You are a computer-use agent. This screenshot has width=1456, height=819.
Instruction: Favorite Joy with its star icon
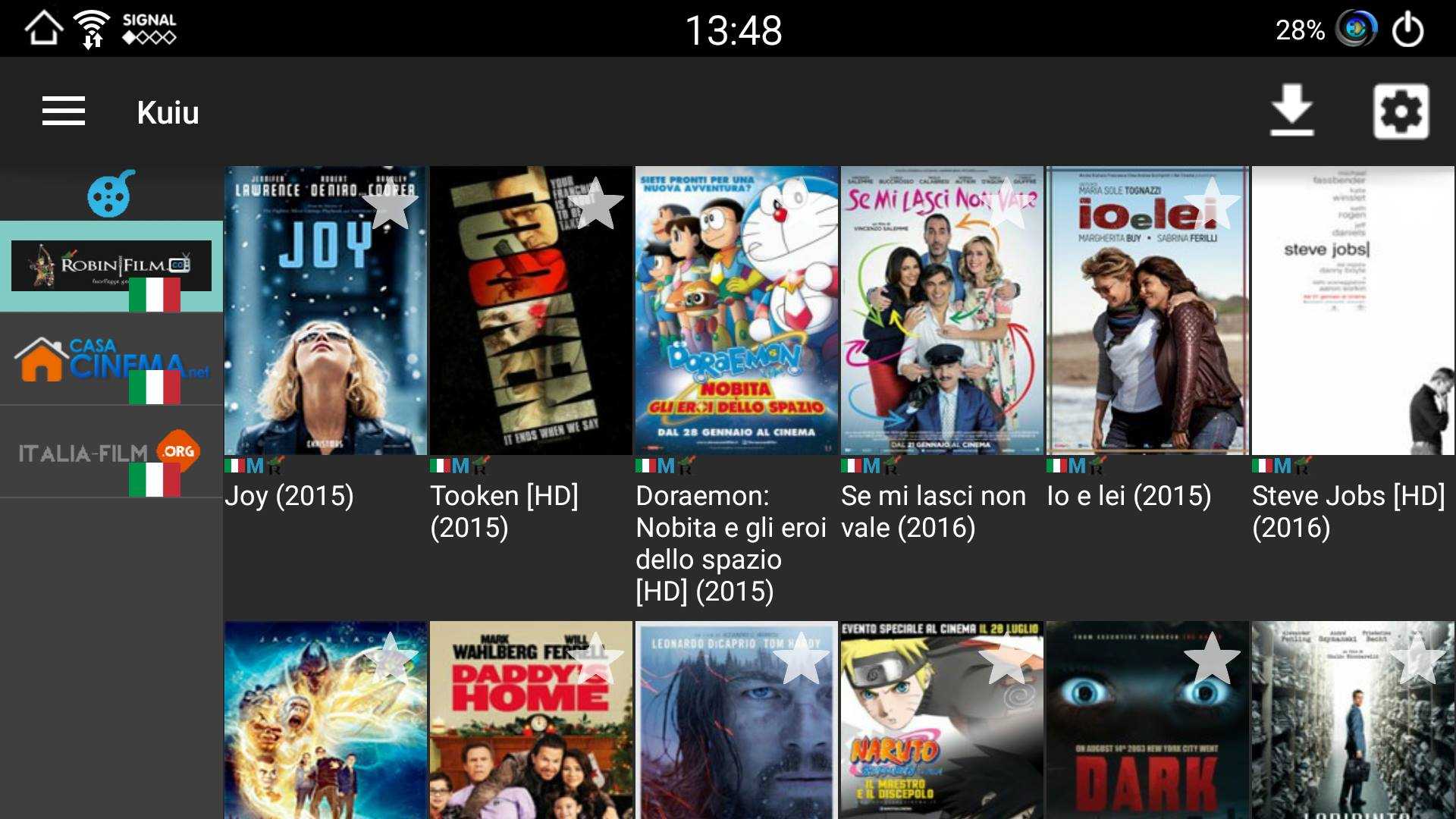point(390,203)
